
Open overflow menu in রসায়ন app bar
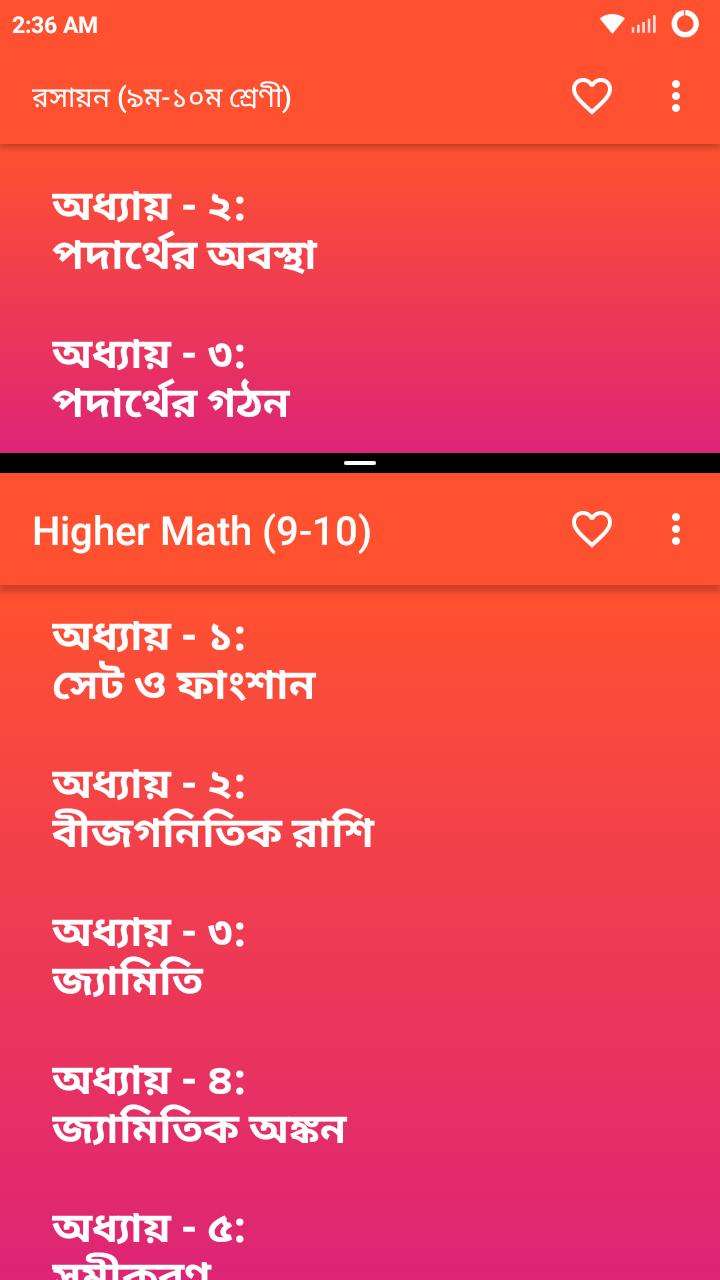[x=676, y=96]
